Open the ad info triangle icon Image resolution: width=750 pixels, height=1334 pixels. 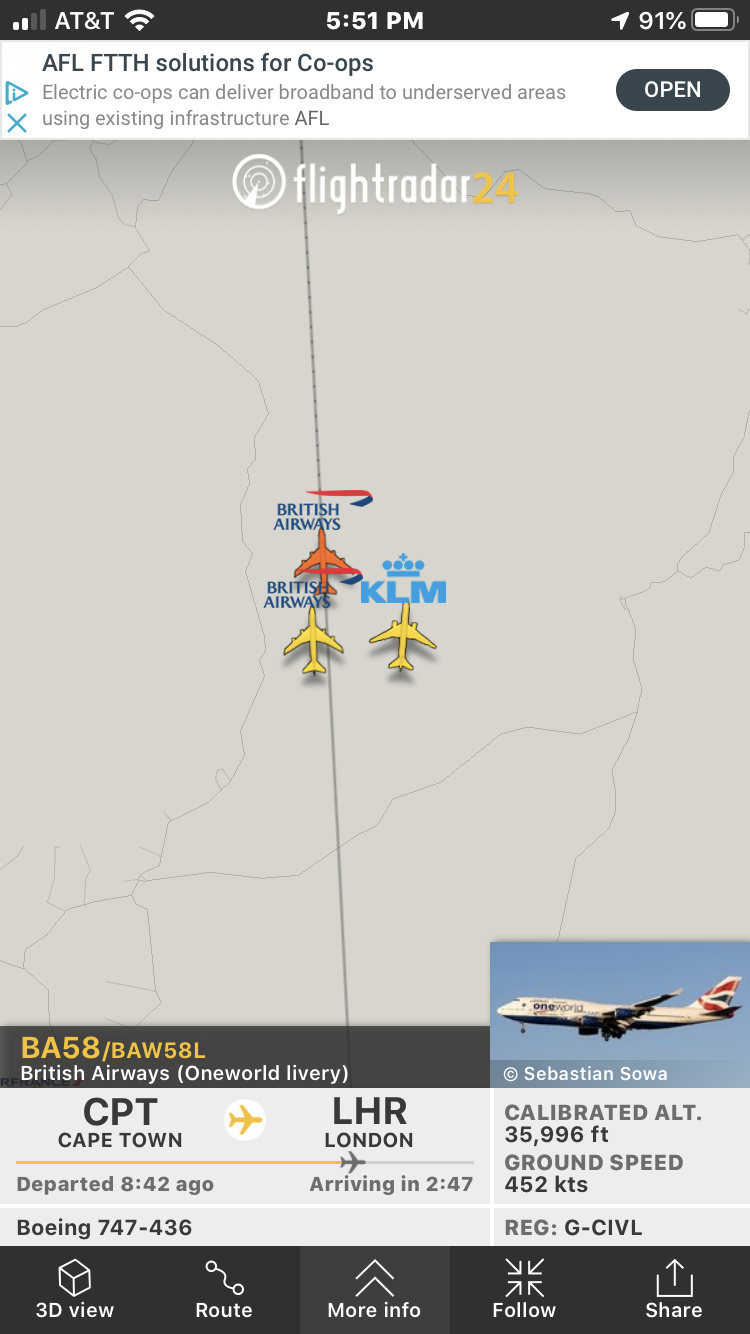pyautogui.click(x=17, y=93)
